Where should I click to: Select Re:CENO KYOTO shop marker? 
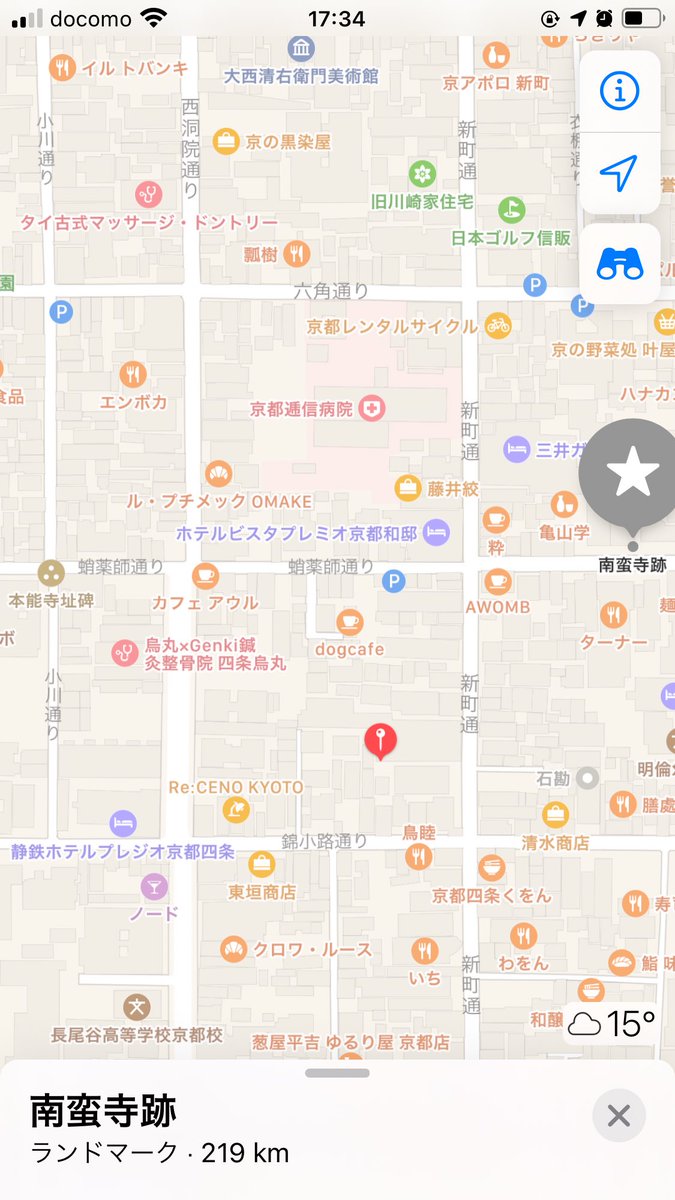[236, 809]
